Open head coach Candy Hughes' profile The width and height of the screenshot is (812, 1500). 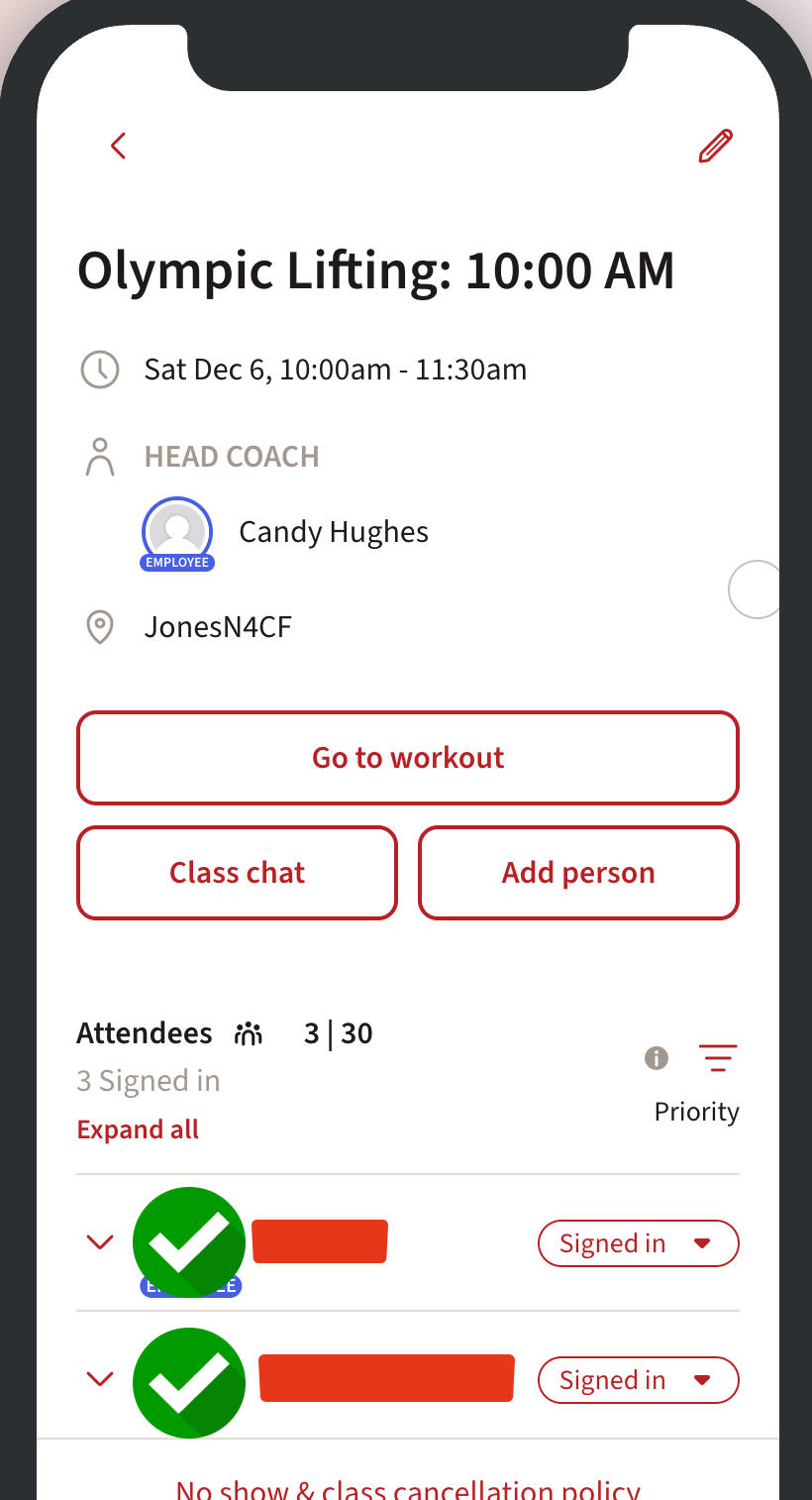click(333, 532)
